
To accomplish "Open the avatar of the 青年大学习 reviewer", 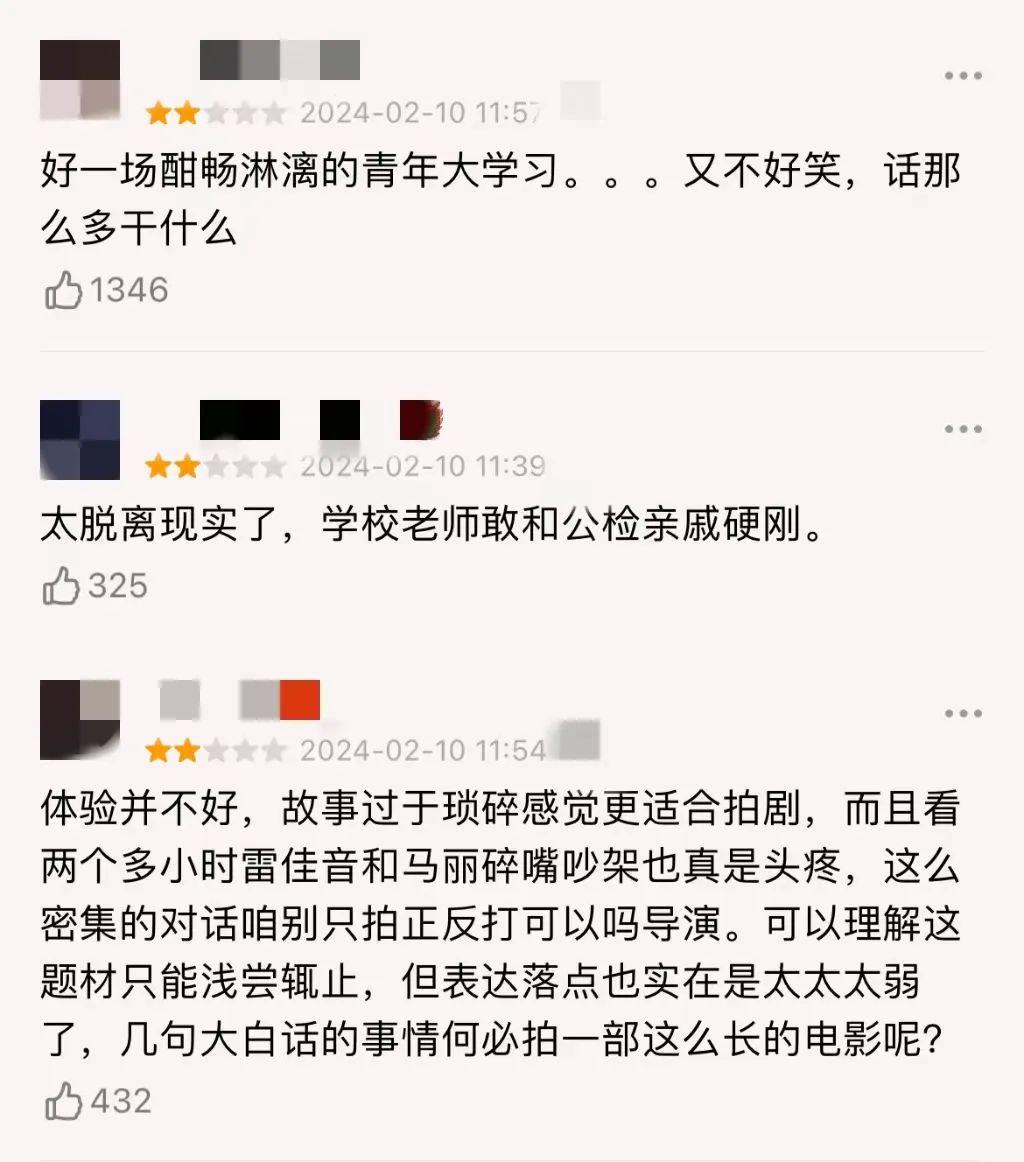I will [80, 80].
